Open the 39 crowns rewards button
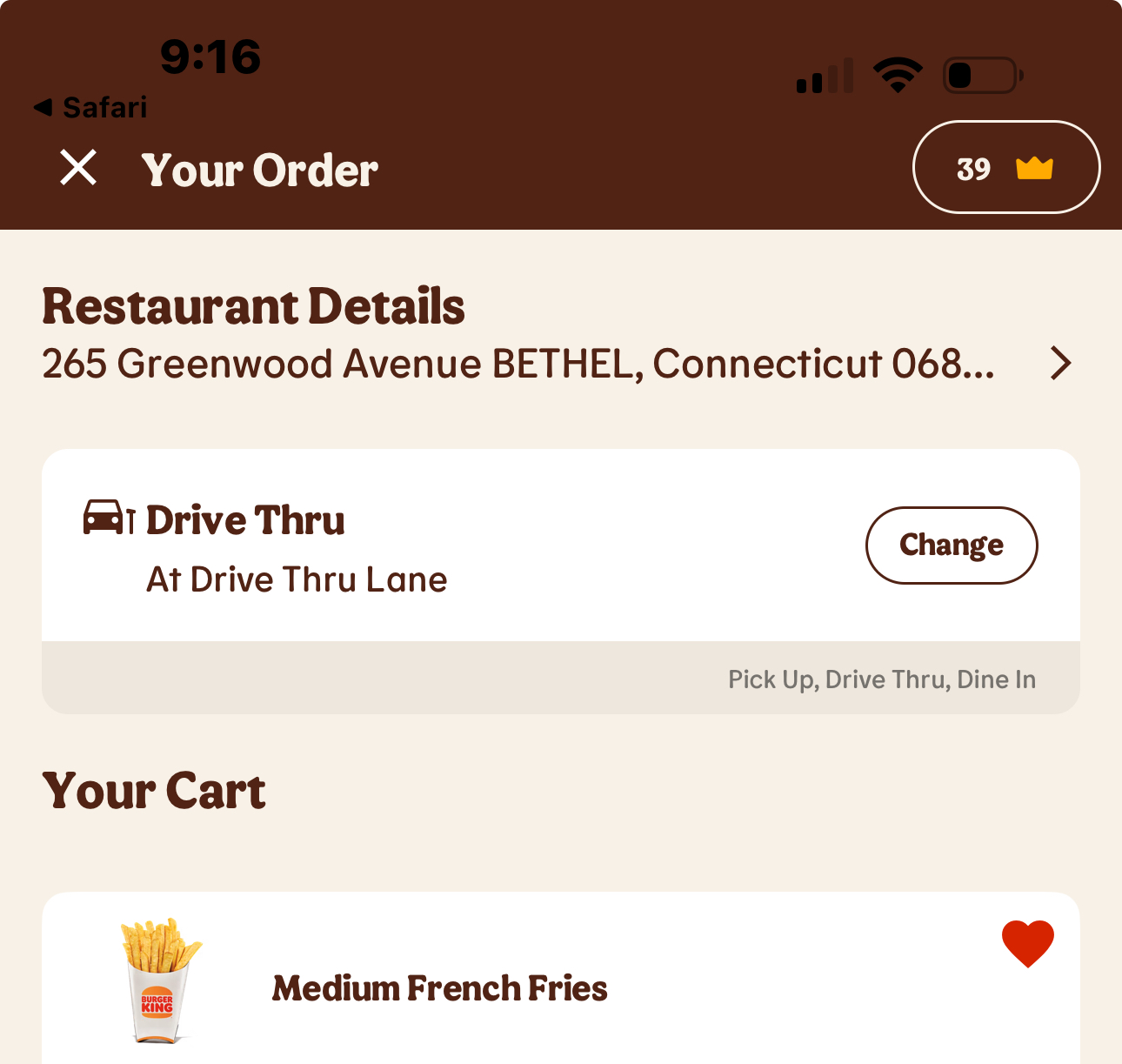This screenshot has width=1122, height=1064. [1005, 167]
